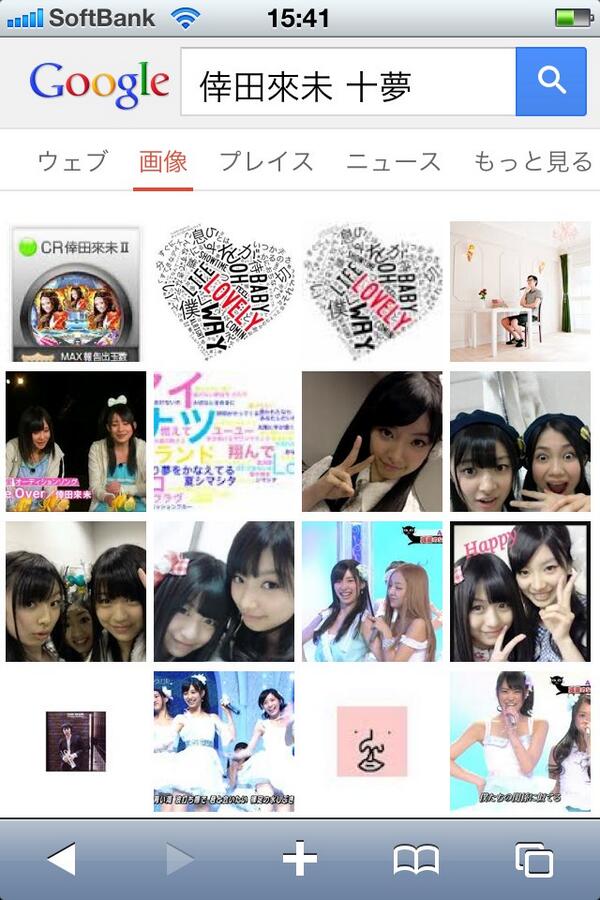Open the small album cover image result
This screenshot has width=600, height=900.
(76, 741)
